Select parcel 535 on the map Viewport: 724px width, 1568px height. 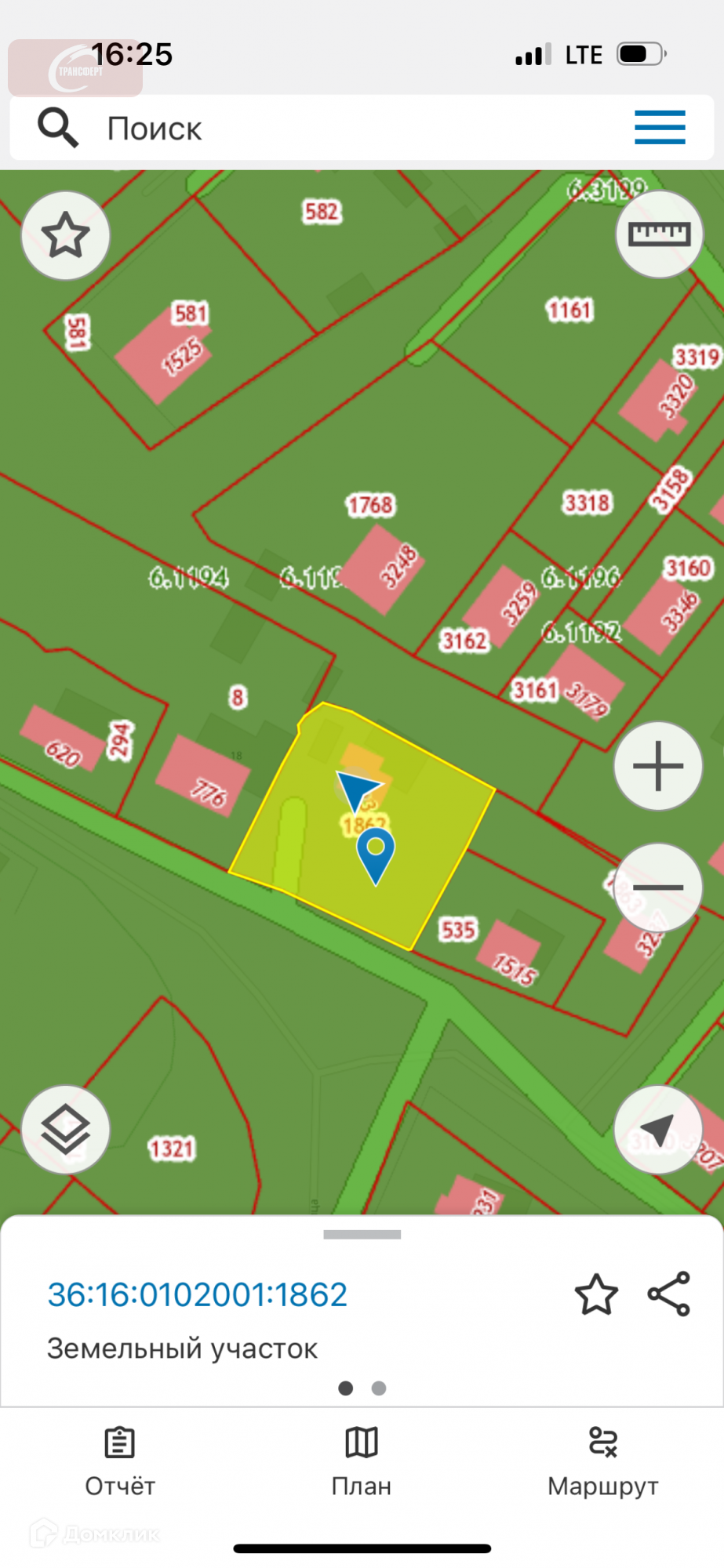click(458, 931)
